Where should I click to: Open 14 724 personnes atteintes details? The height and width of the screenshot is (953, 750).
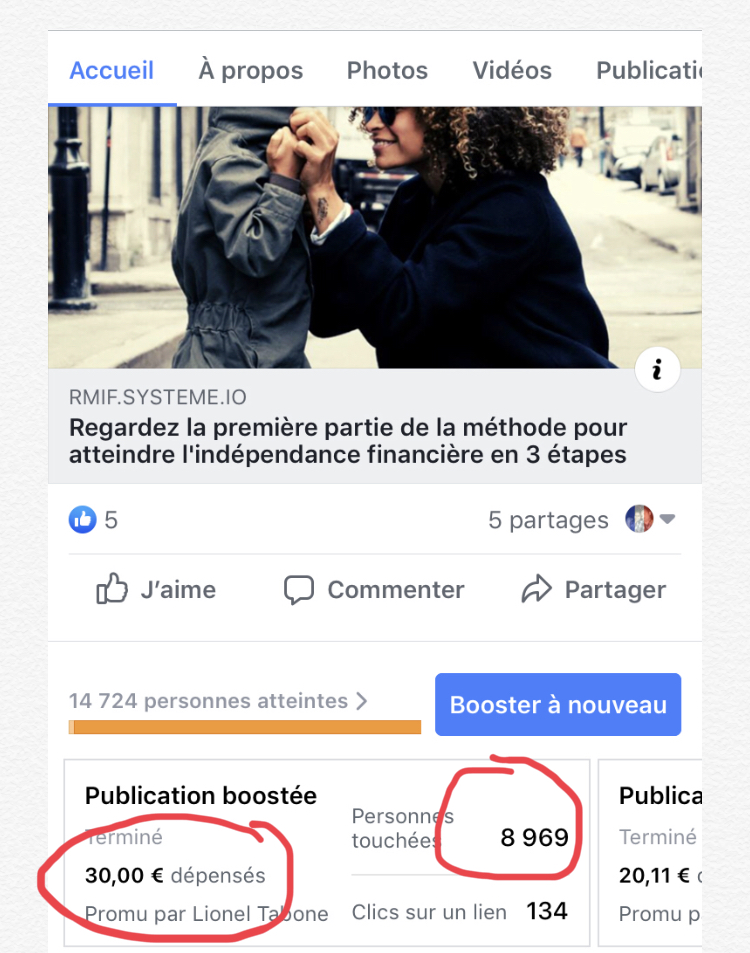click(x=218, y=701)
